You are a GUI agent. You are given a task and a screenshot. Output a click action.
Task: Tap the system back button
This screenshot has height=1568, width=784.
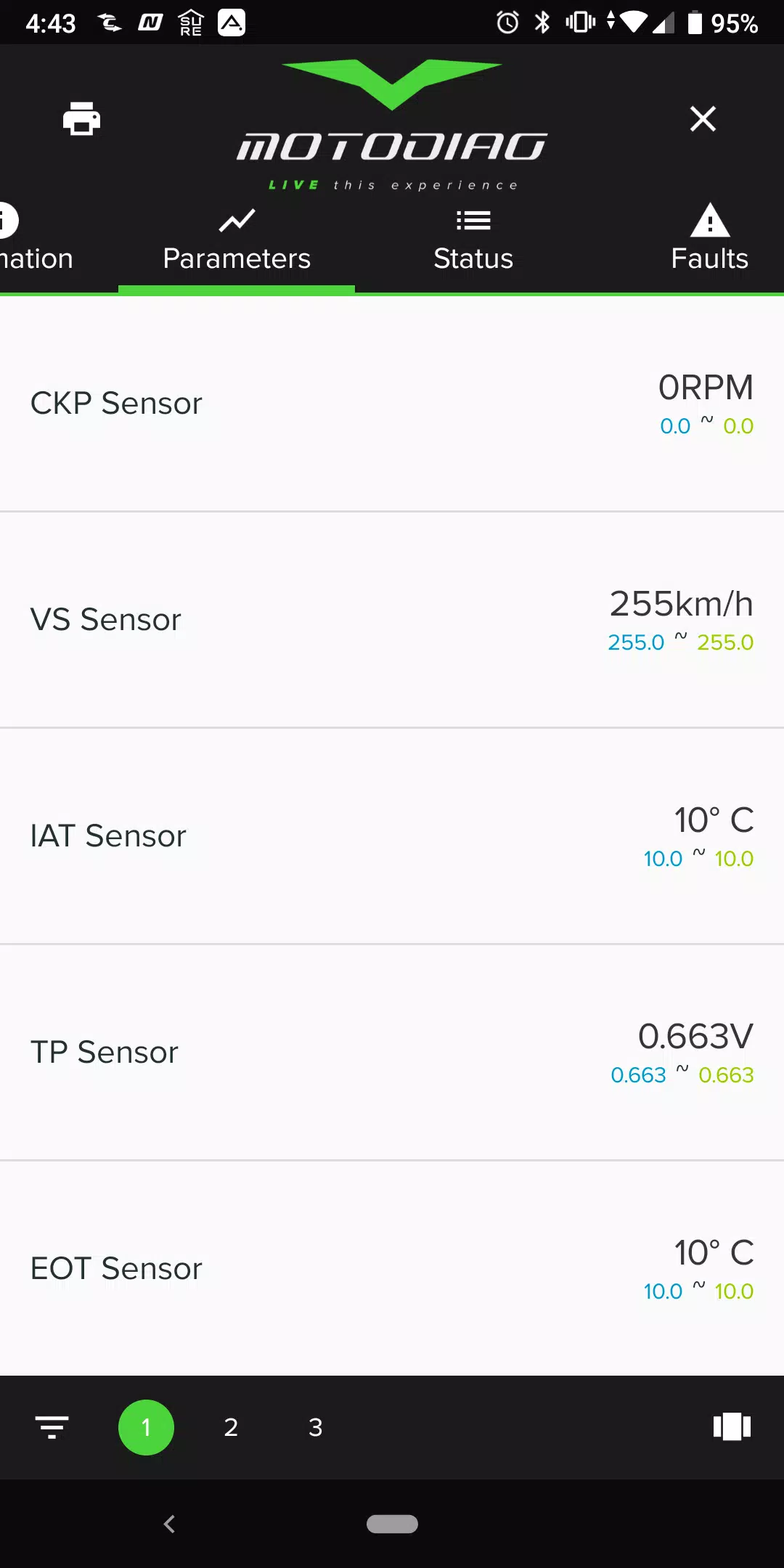[x=169, y=1524]
